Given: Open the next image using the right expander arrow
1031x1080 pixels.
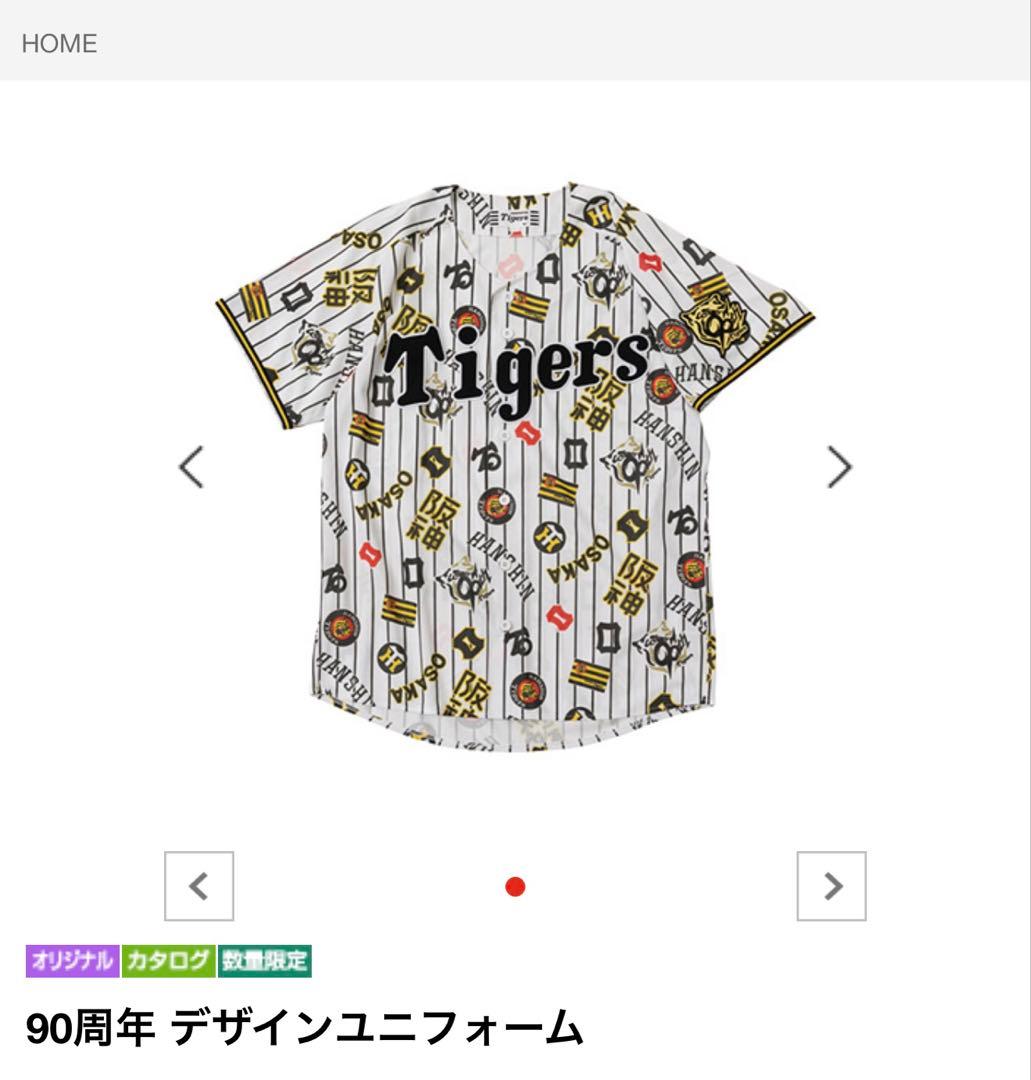Looking at the screenshot, I should 832,886.
